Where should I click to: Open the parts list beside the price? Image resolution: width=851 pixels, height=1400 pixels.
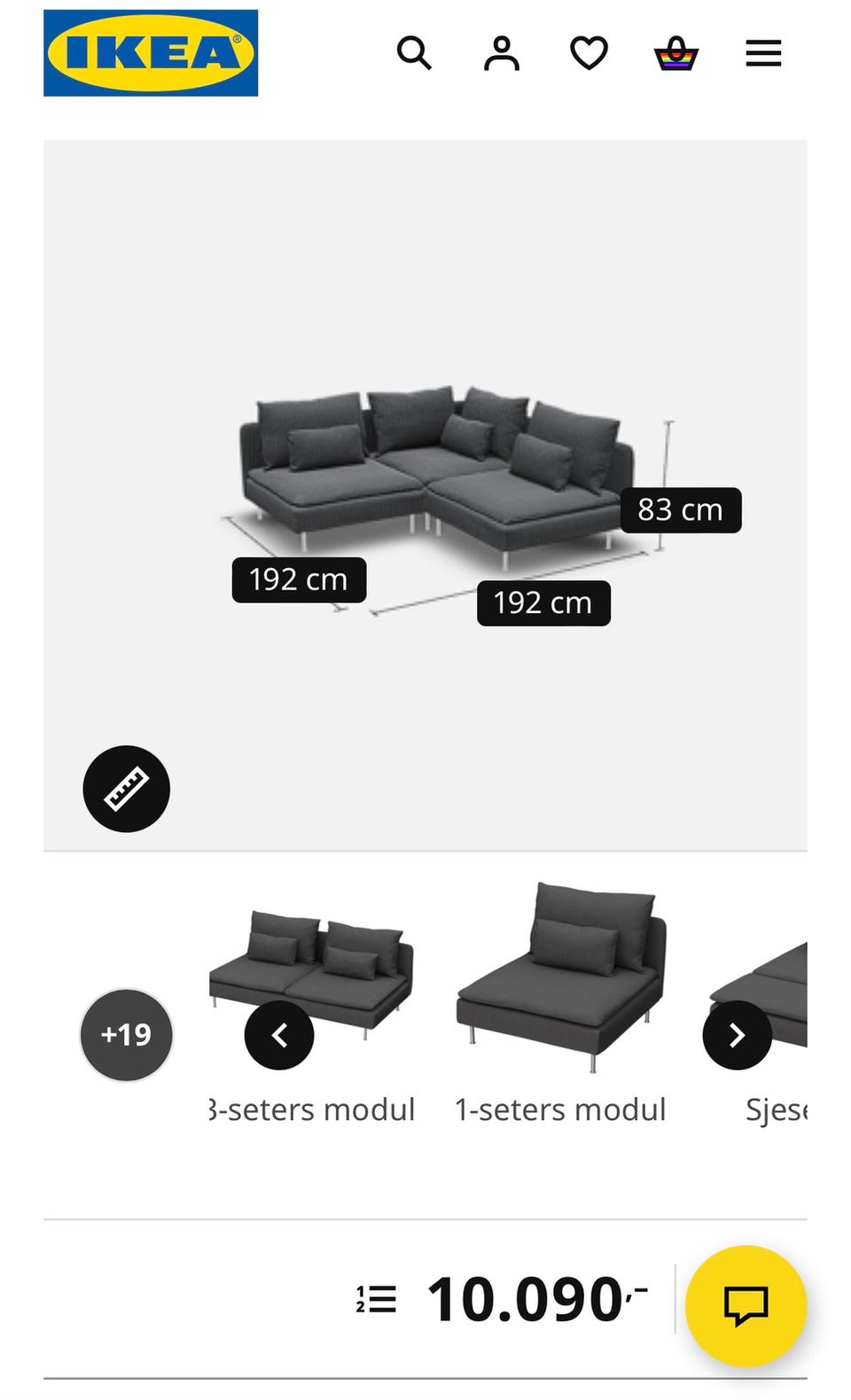click(x=376, y=1300)
